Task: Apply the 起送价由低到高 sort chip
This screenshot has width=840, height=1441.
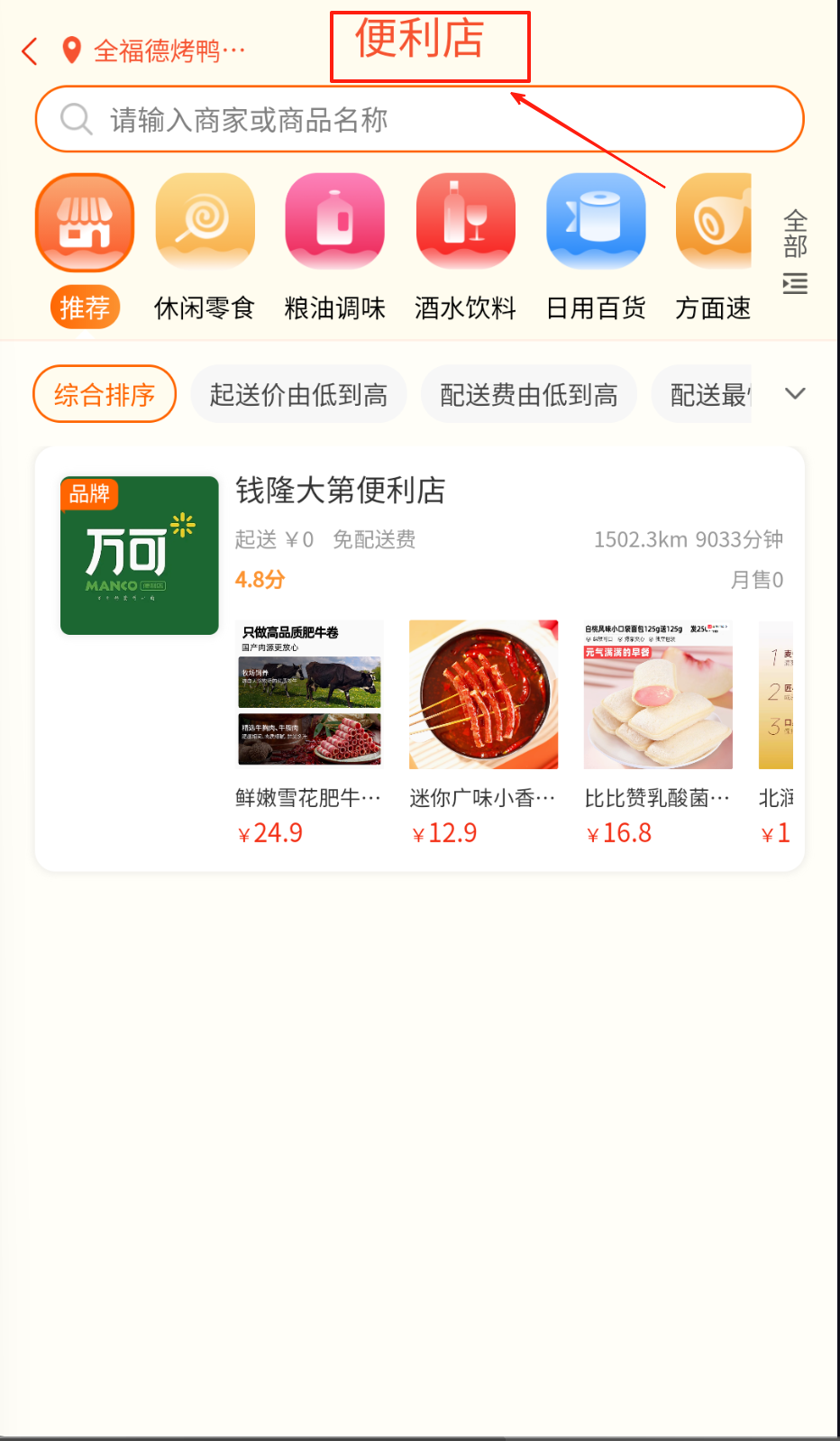Action: tap(298, 394)
